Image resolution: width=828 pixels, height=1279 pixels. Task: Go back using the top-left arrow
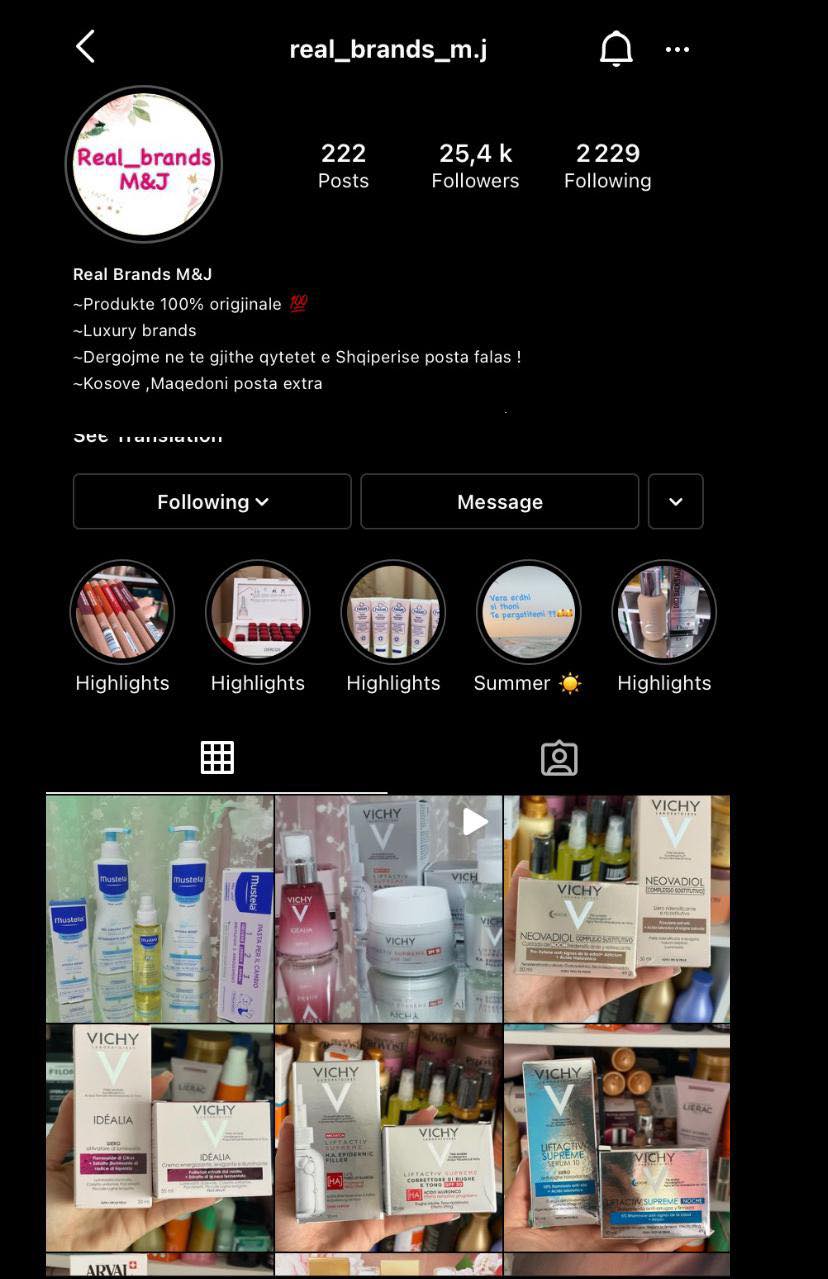pos(86,46)
